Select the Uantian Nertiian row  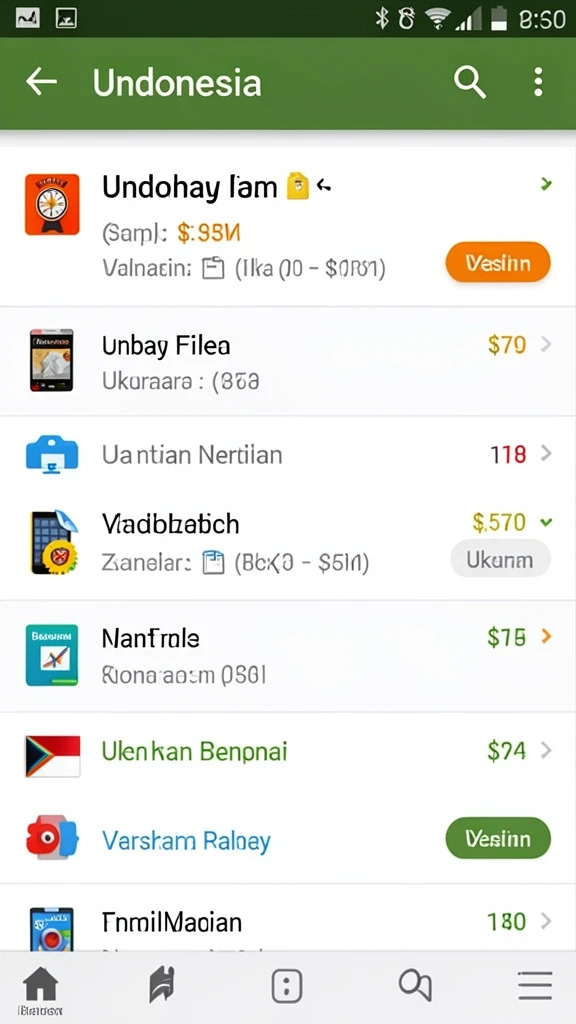[x=288, y=454]
